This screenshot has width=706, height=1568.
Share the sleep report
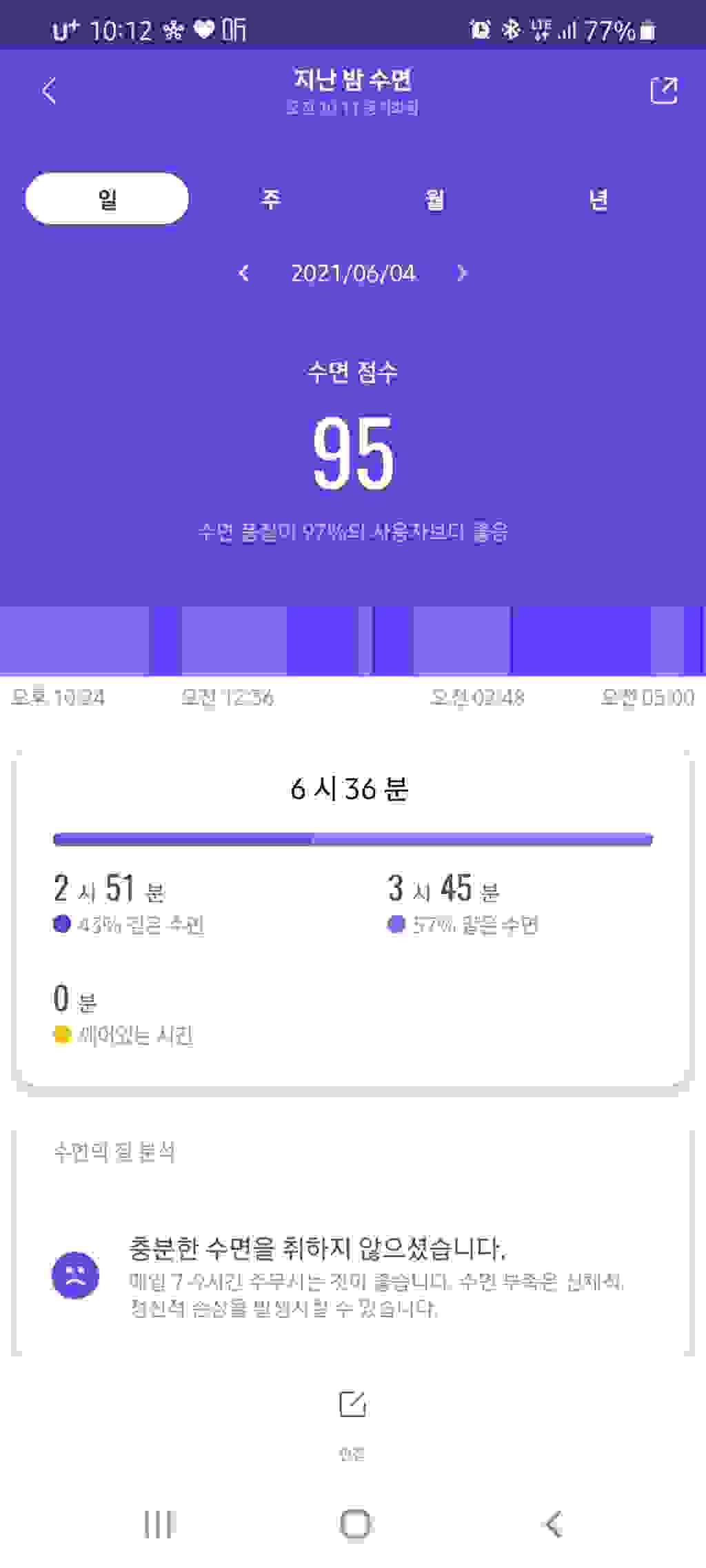[x=664, y=90]
